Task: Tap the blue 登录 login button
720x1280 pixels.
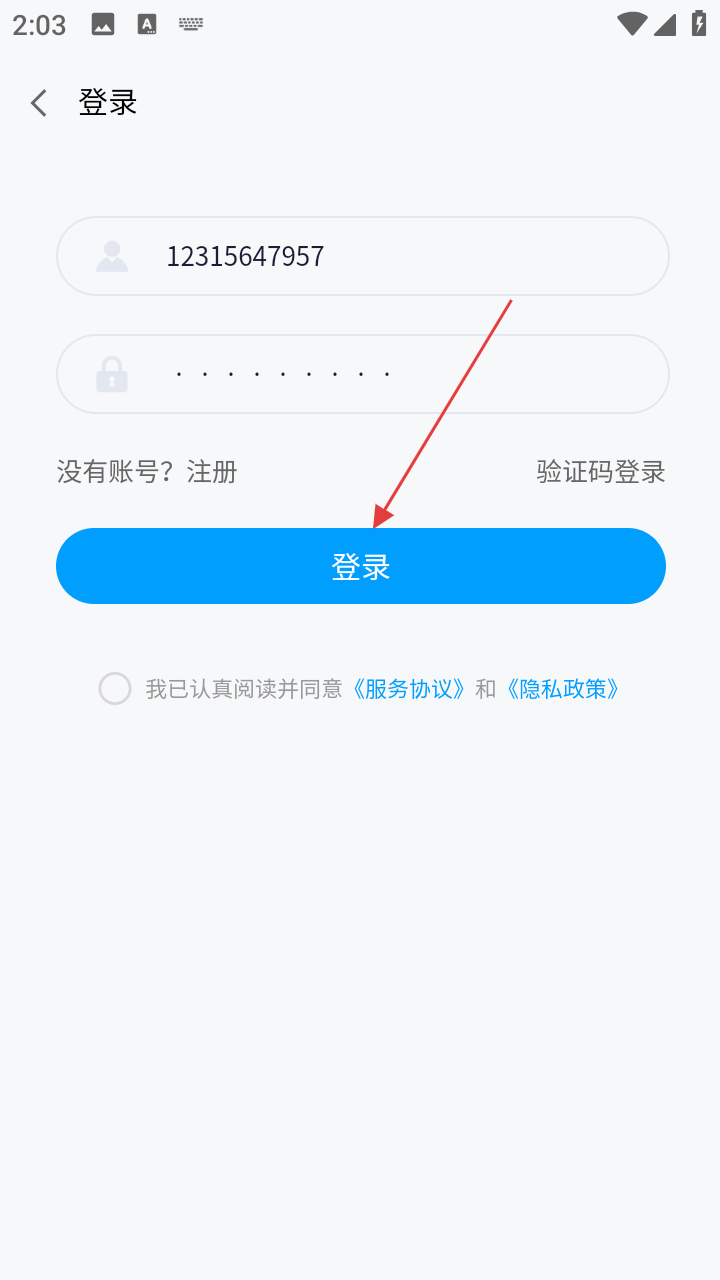Action: (x=360, y=566)
